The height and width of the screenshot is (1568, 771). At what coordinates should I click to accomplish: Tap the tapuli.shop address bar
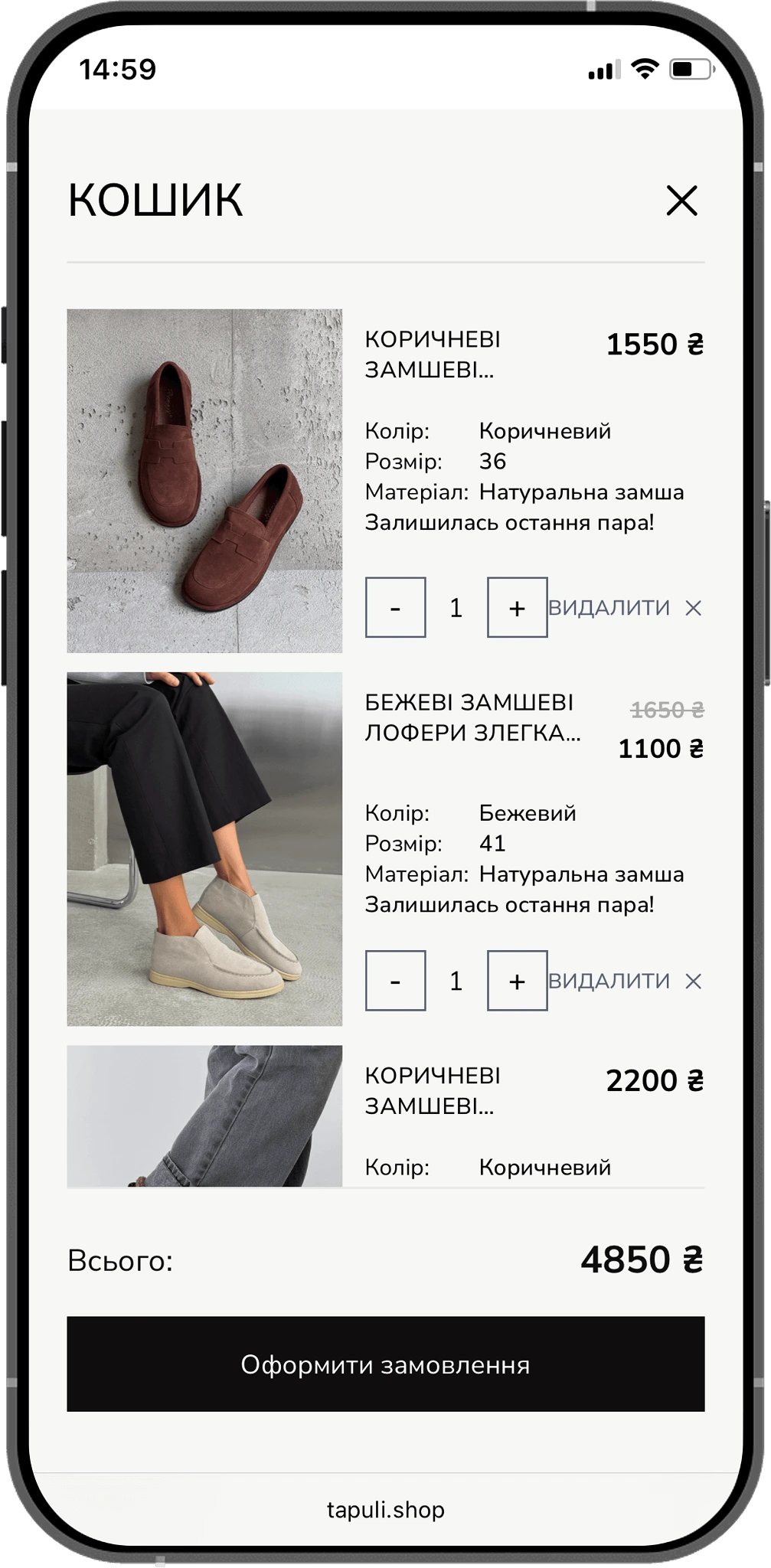point(385,1510)
